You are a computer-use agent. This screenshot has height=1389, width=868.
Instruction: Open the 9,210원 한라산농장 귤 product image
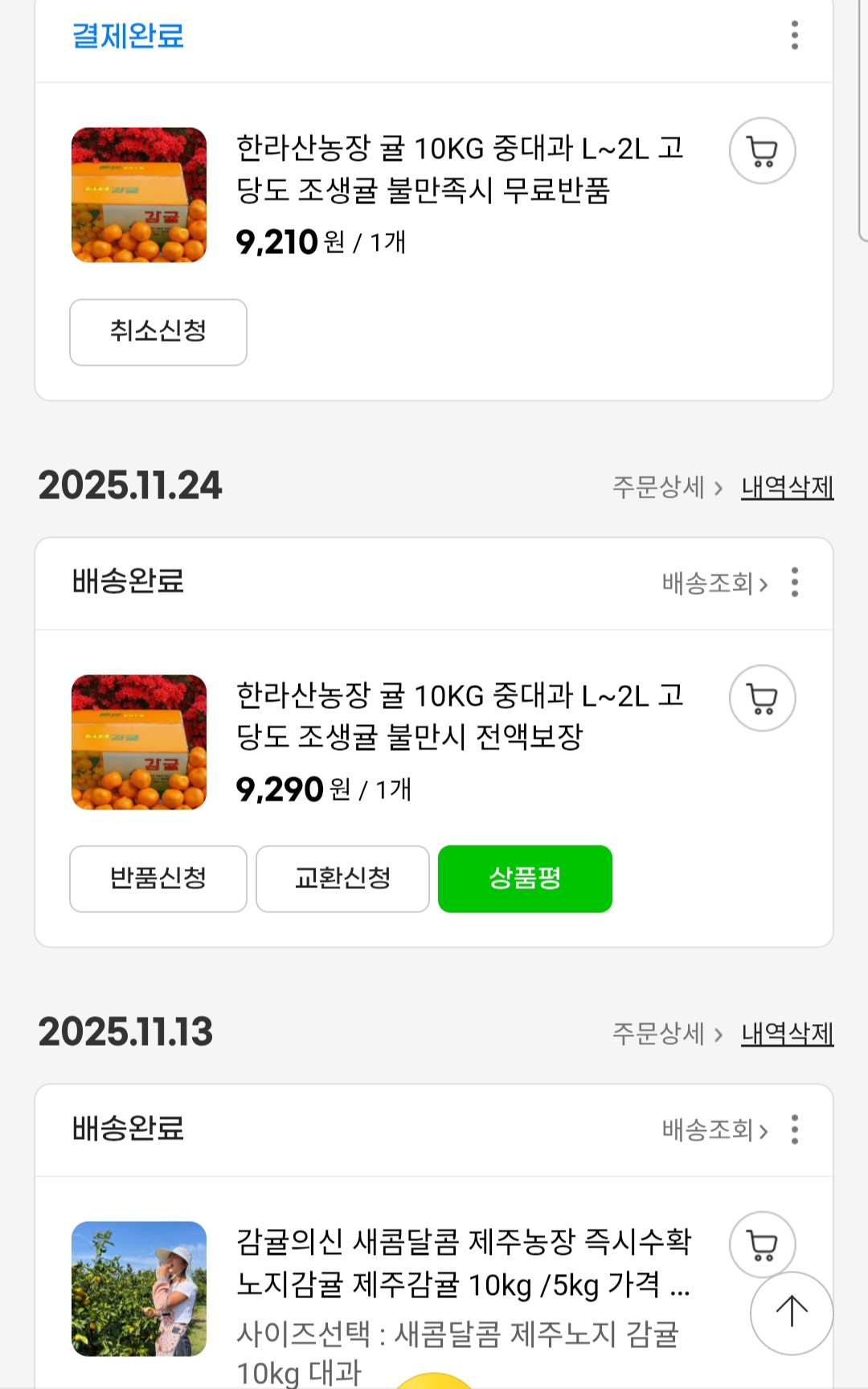(x=139, y=195)
